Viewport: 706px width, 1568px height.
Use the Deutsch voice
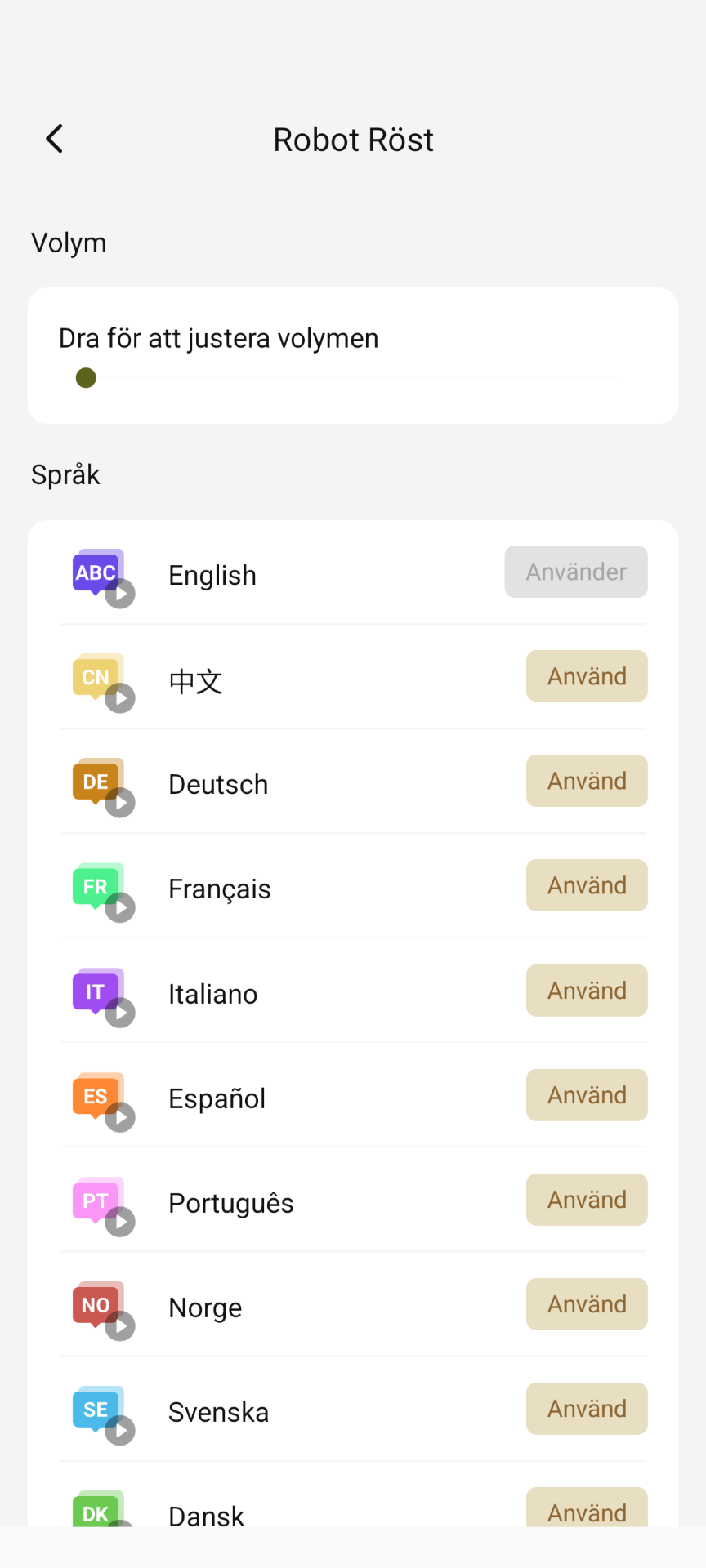pyautogui.click(x=587, y=781)
